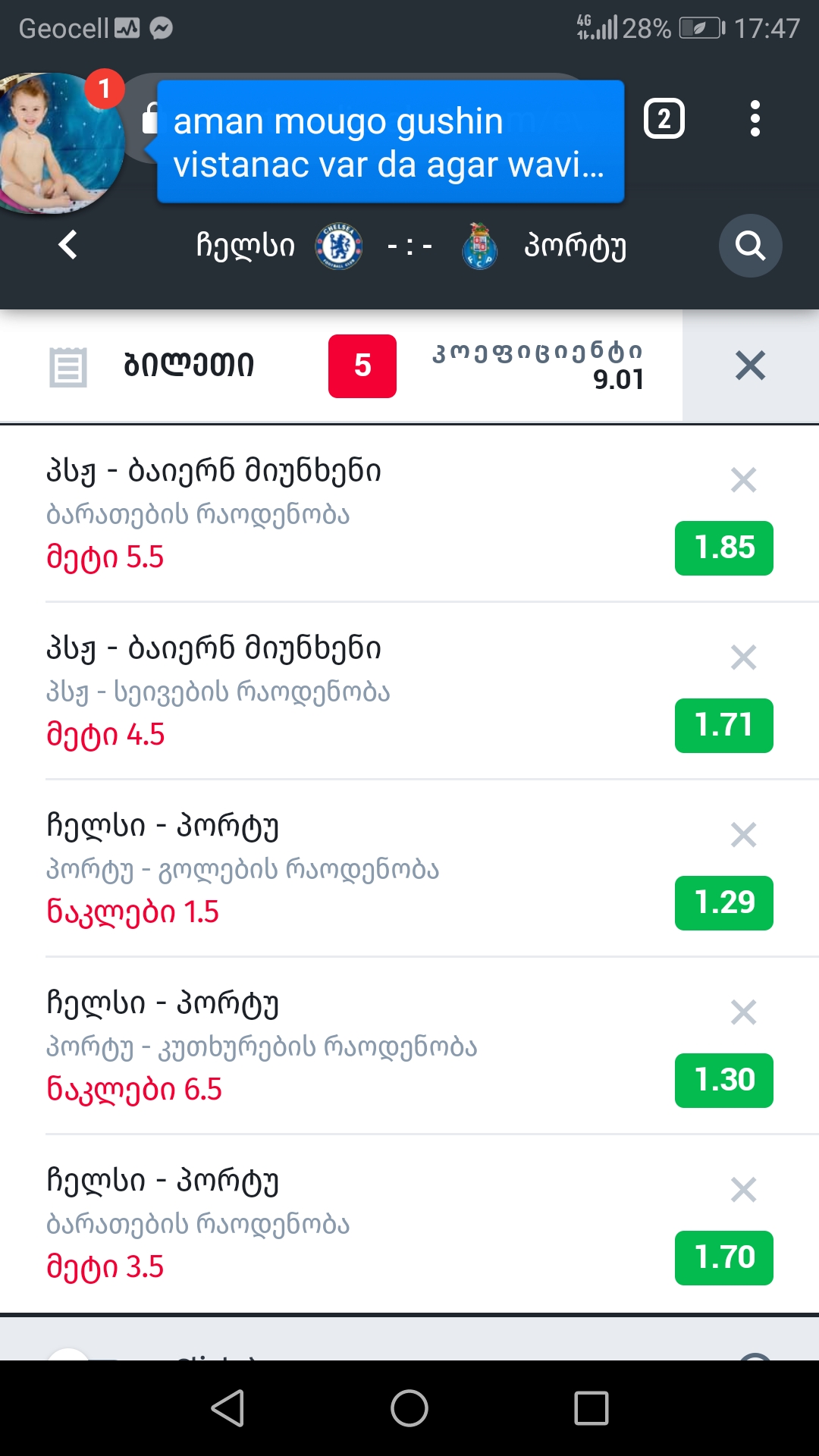Image resolution: width=819 pixels, height=1456 pixels.
Task: Remove the მეტი 5.5 cards bet
Action: click(743, 480)
